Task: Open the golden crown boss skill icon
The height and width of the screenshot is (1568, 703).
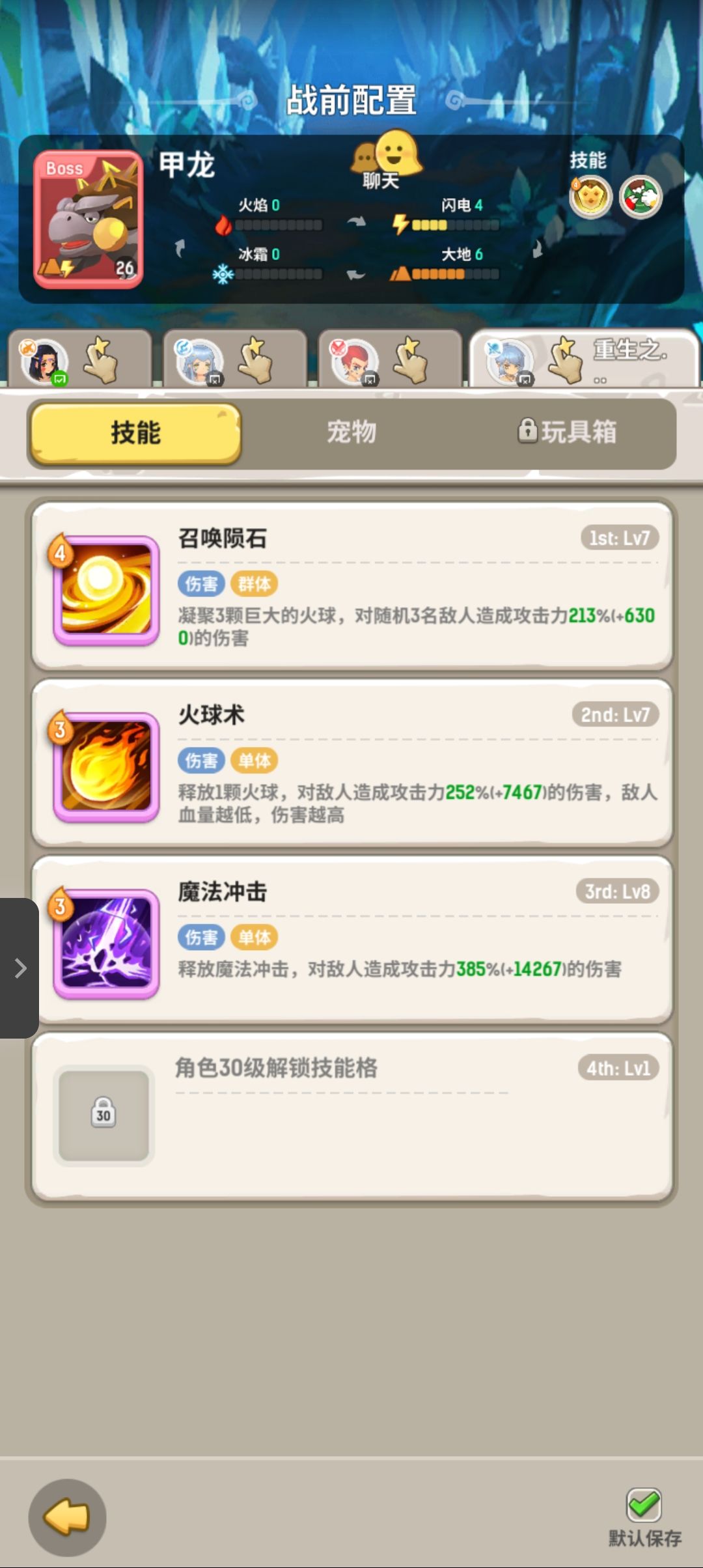Action: pyautogui.click(x=591, y=197)
